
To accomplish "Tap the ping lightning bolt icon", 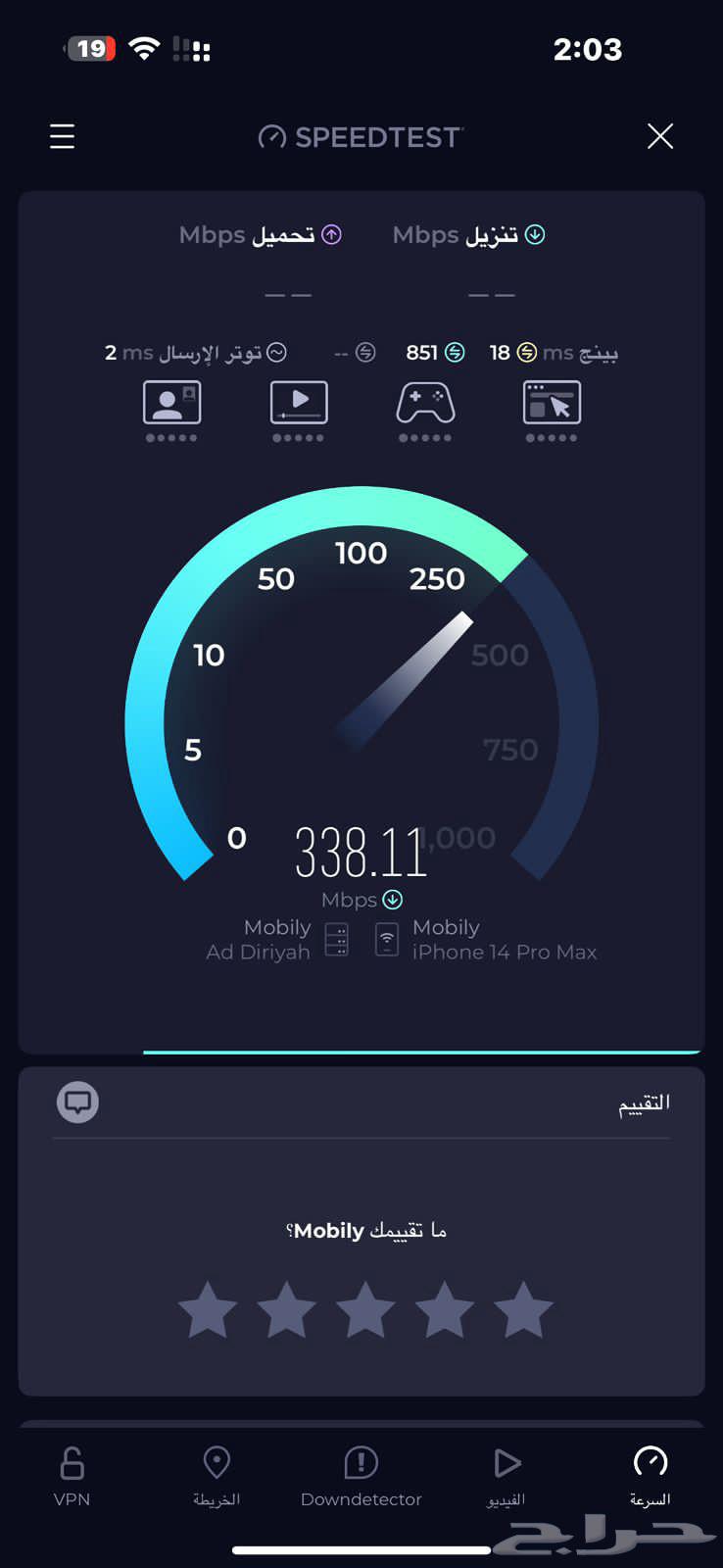I will pos(527,352).
